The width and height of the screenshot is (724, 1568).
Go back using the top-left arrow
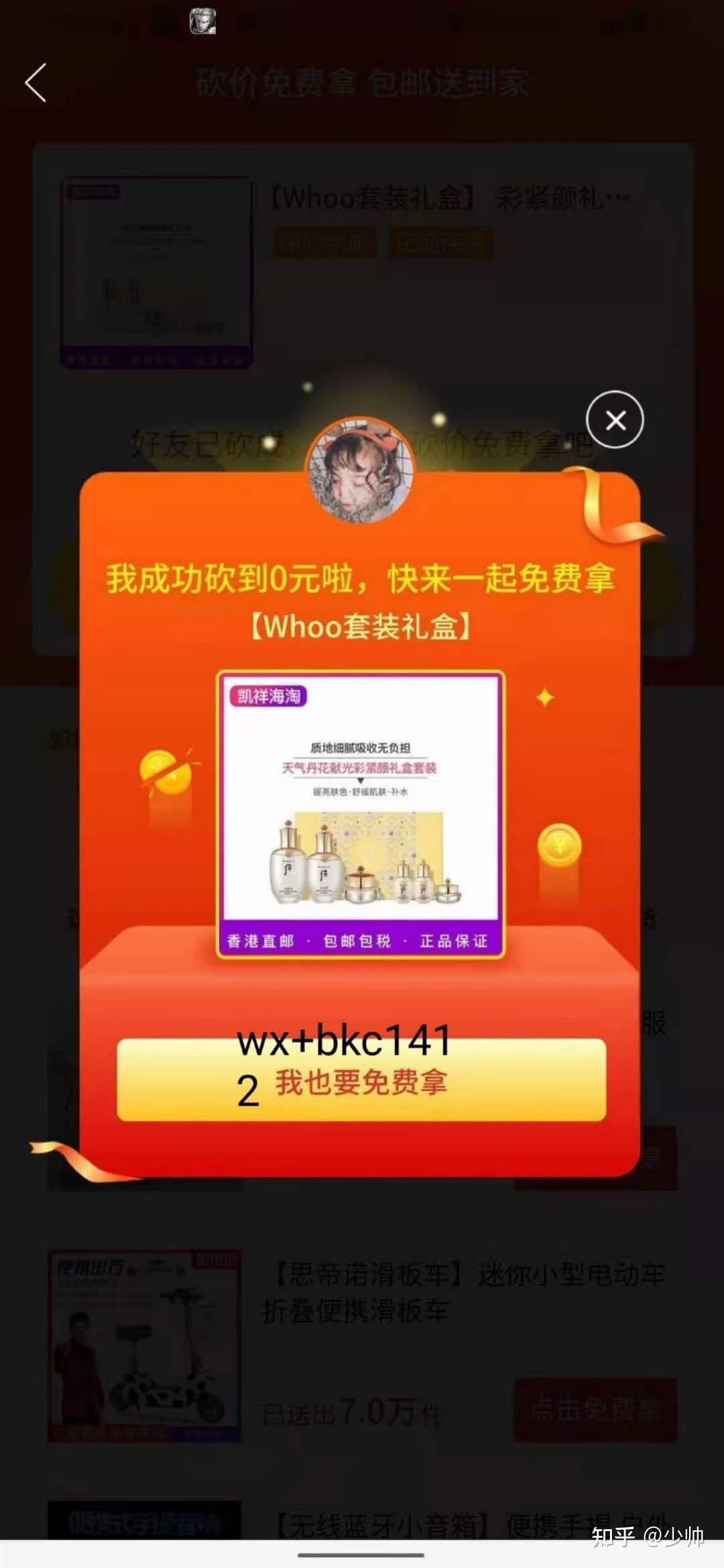pyautogui.click(x=36, y=83)
